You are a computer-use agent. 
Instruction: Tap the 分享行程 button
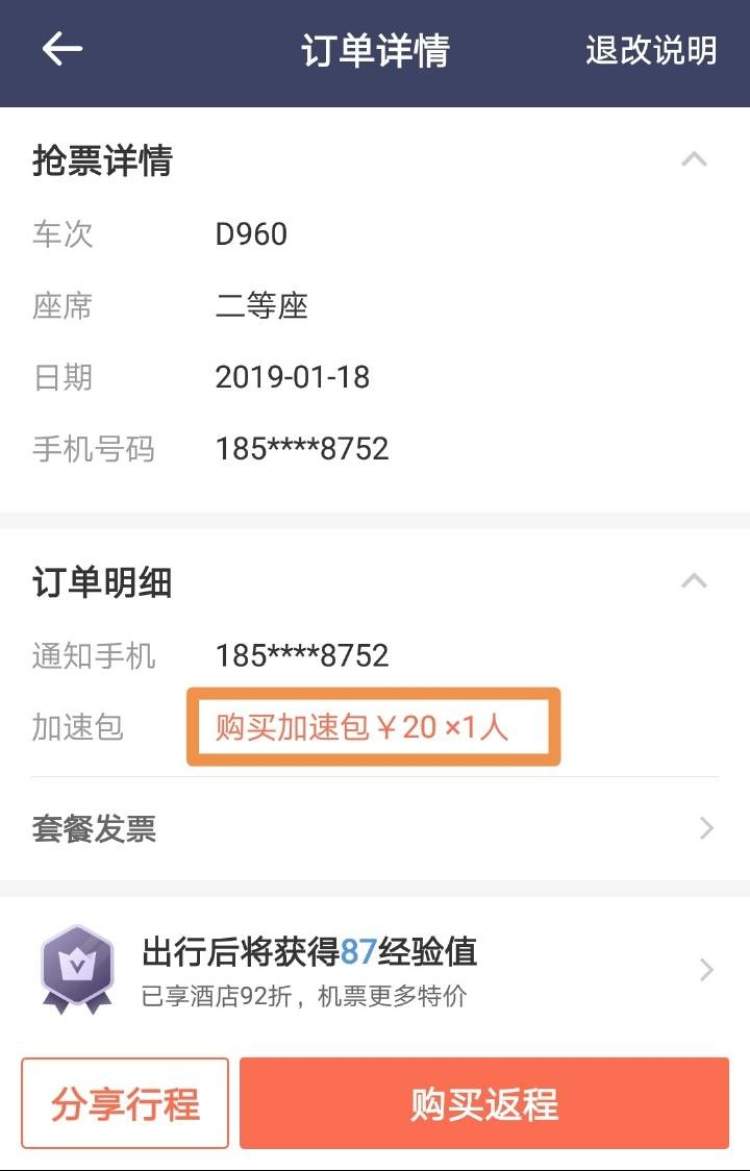click(125, 1104)
